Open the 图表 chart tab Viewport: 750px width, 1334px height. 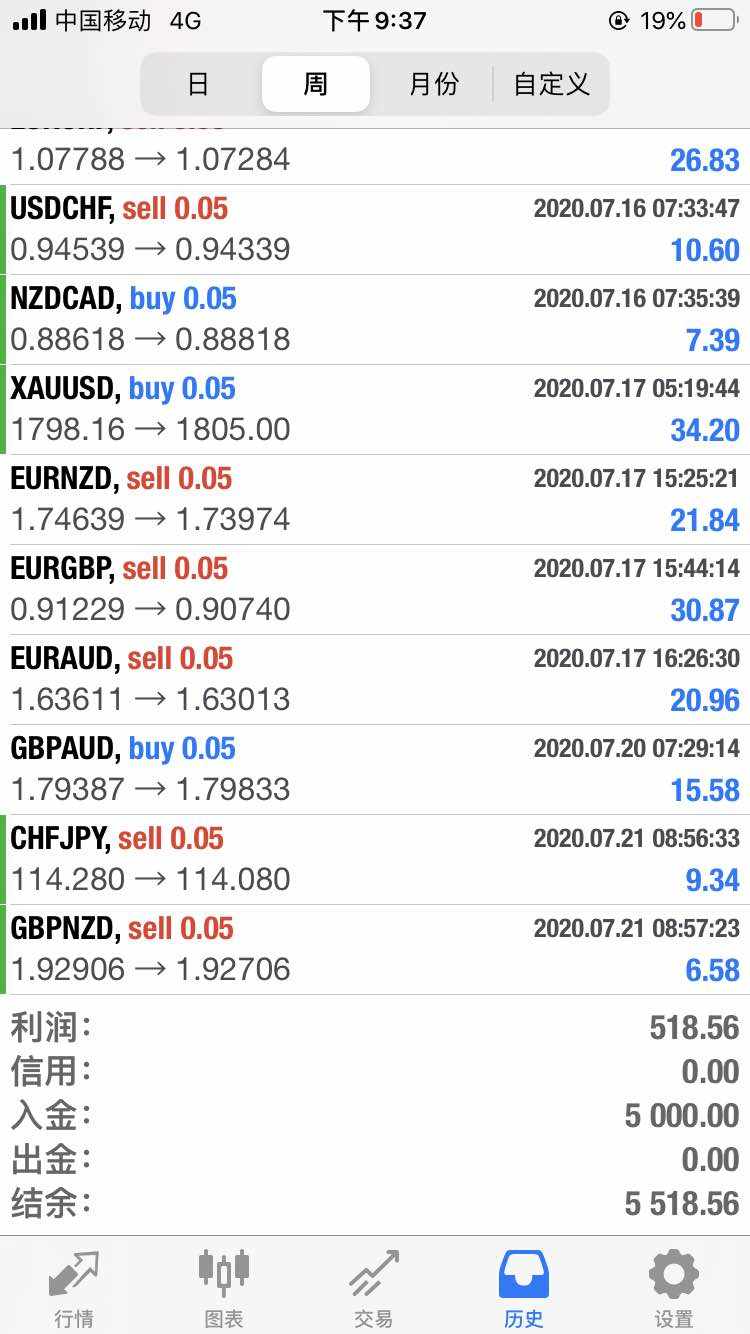[224, 1287]
